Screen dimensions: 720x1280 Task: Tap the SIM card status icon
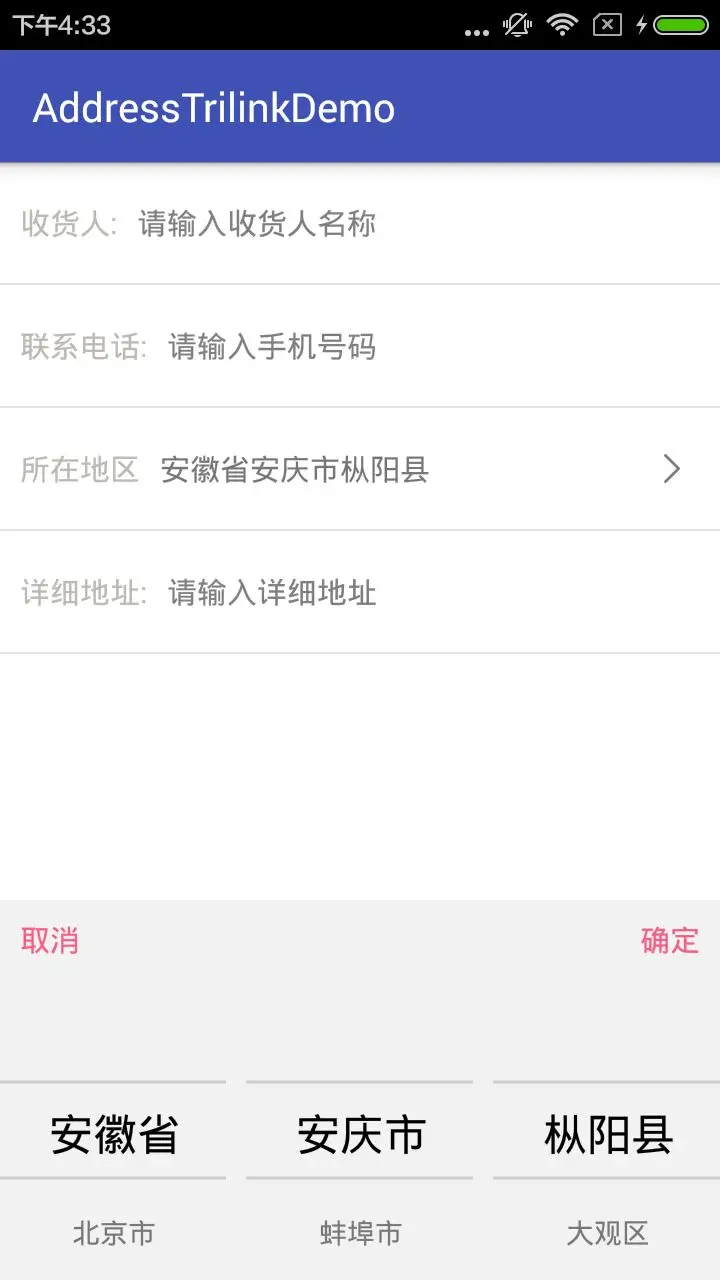pos(606,25)
